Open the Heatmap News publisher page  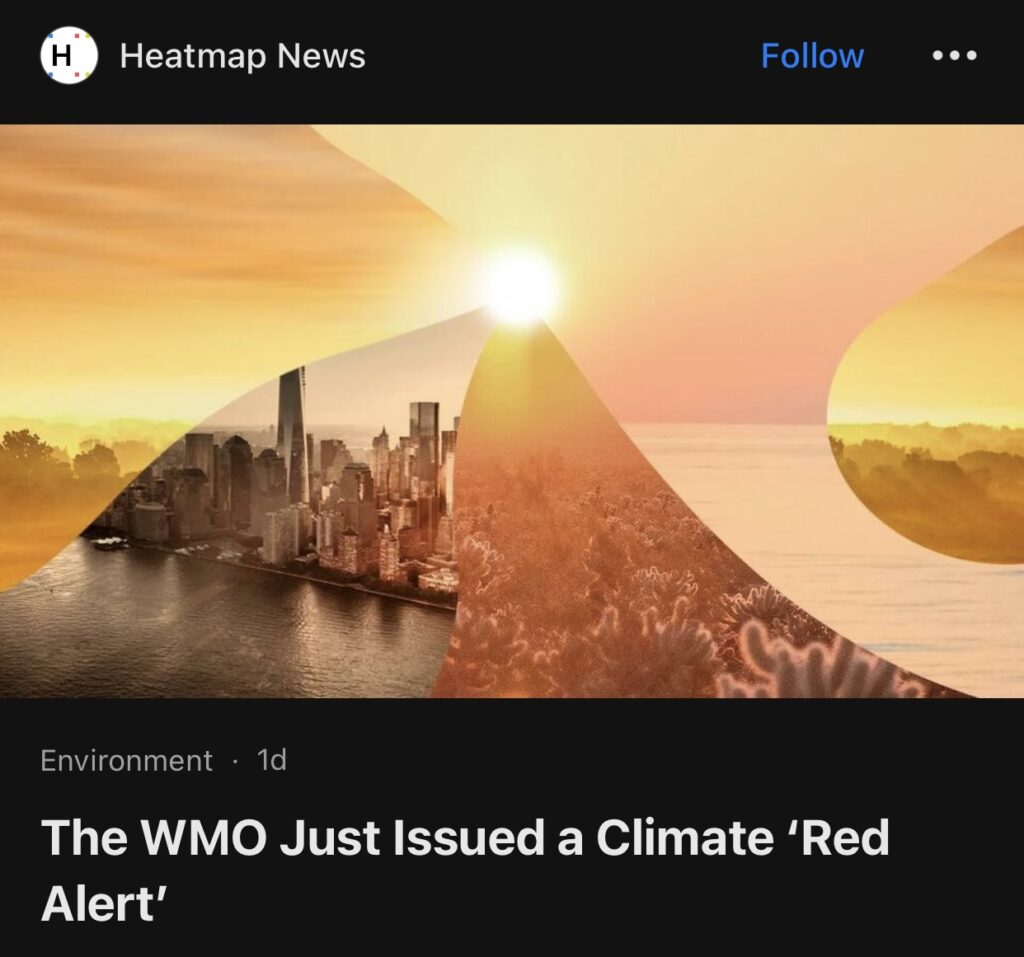click(242, 56)
